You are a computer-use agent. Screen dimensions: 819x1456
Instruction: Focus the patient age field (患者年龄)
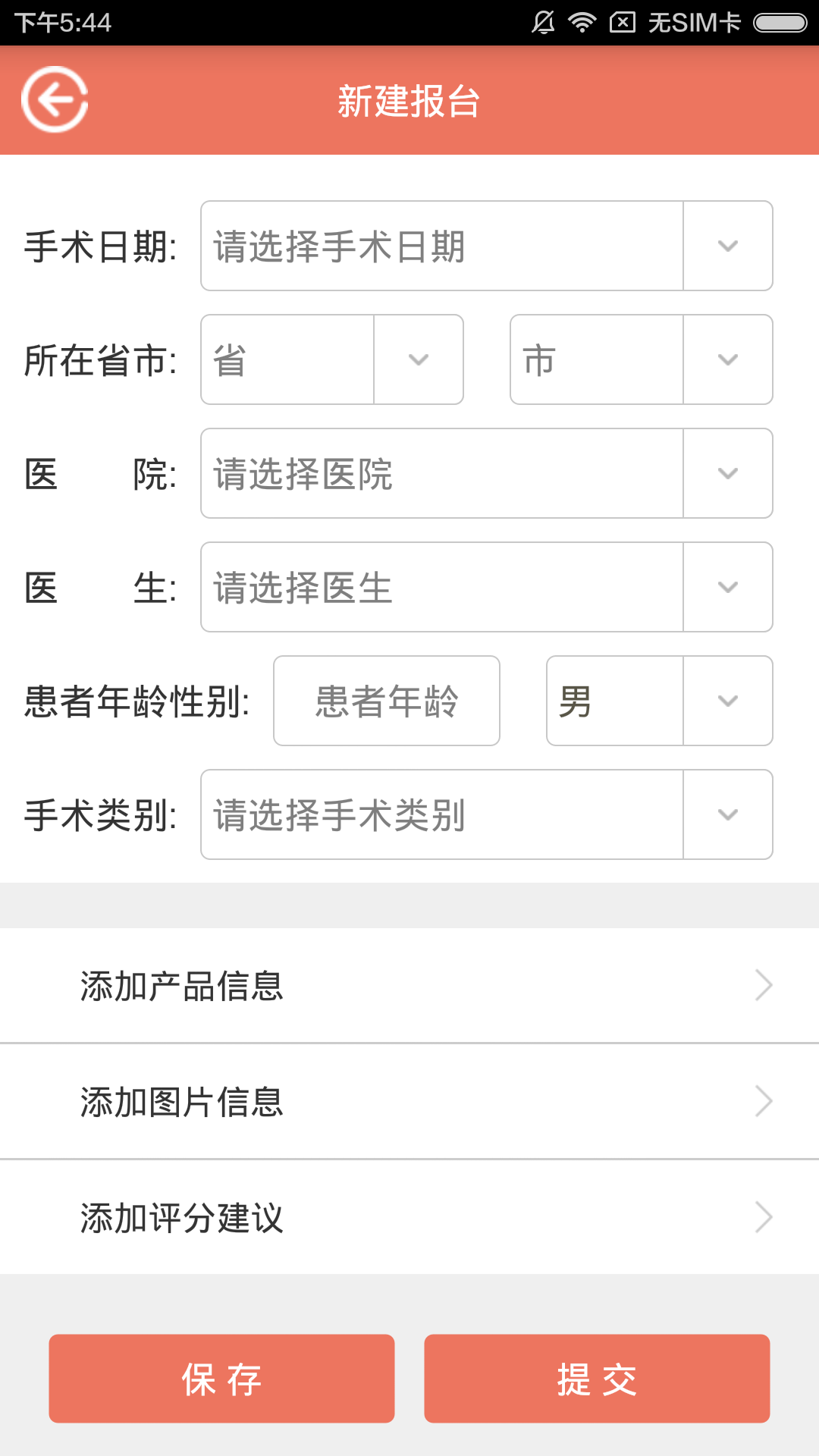tap(386, 701)
